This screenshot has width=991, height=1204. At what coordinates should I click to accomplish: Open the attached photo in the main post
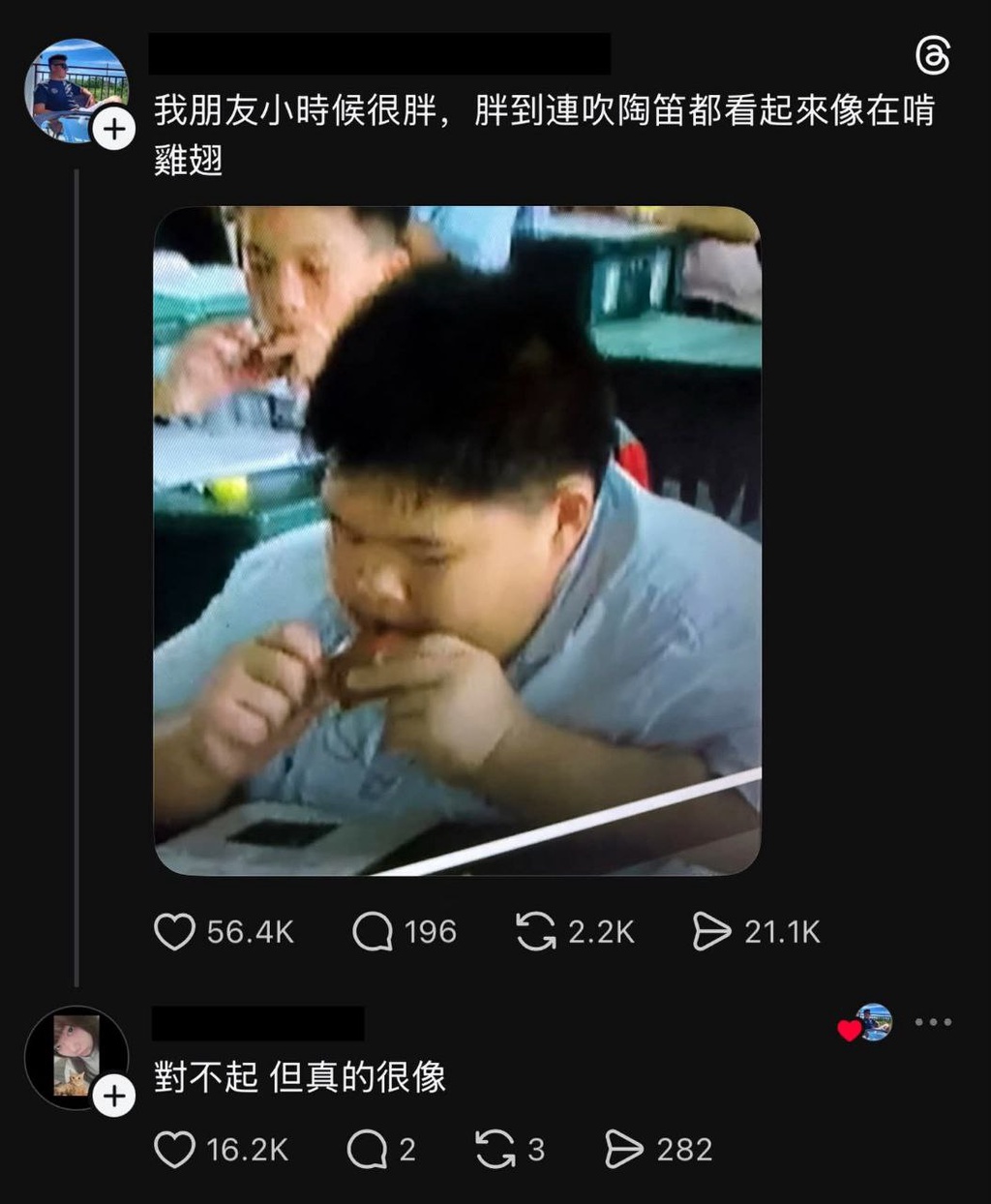(457, 540)
